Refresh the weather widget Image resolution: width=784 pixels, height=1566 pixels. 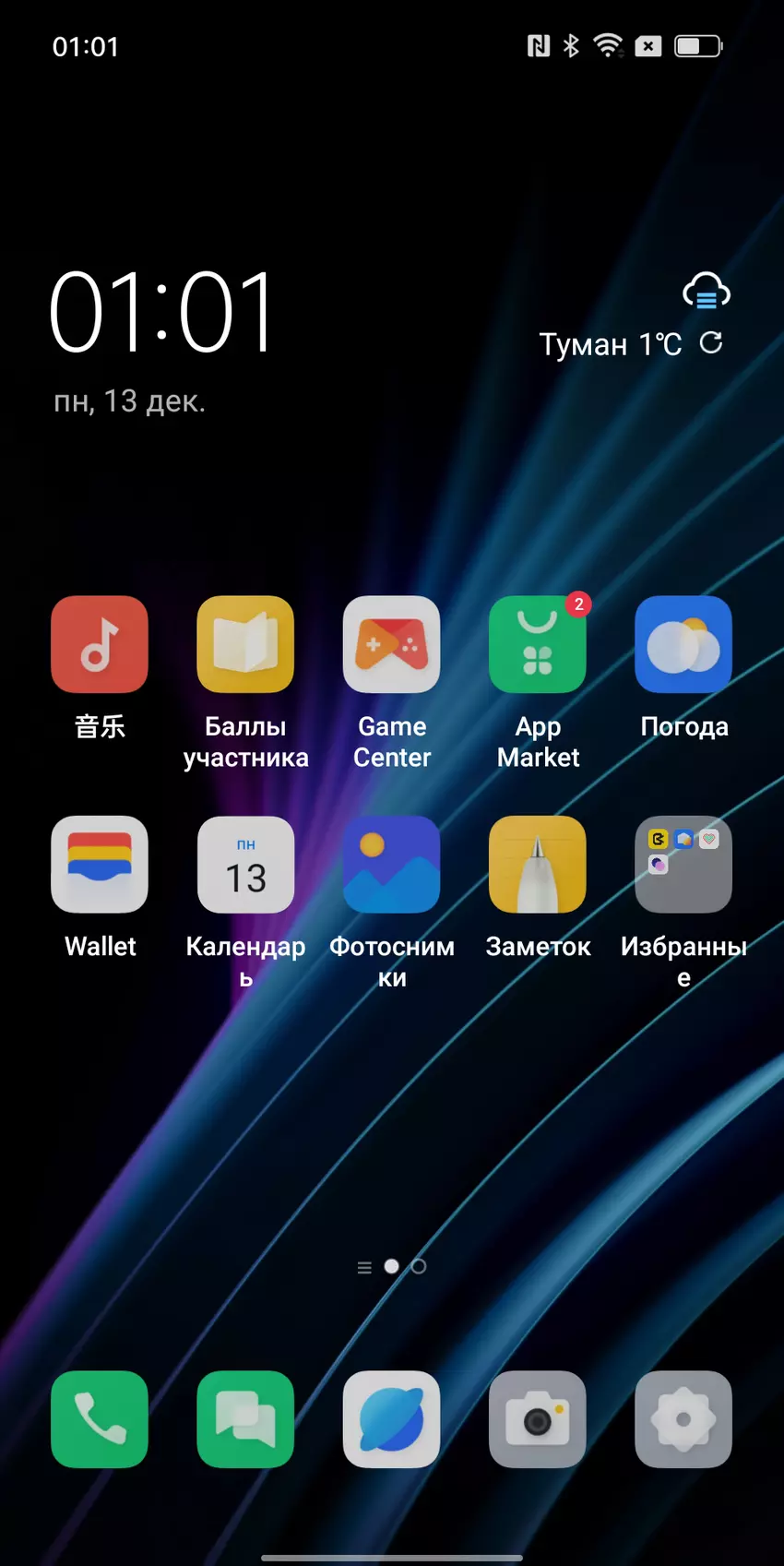[711, 343]
